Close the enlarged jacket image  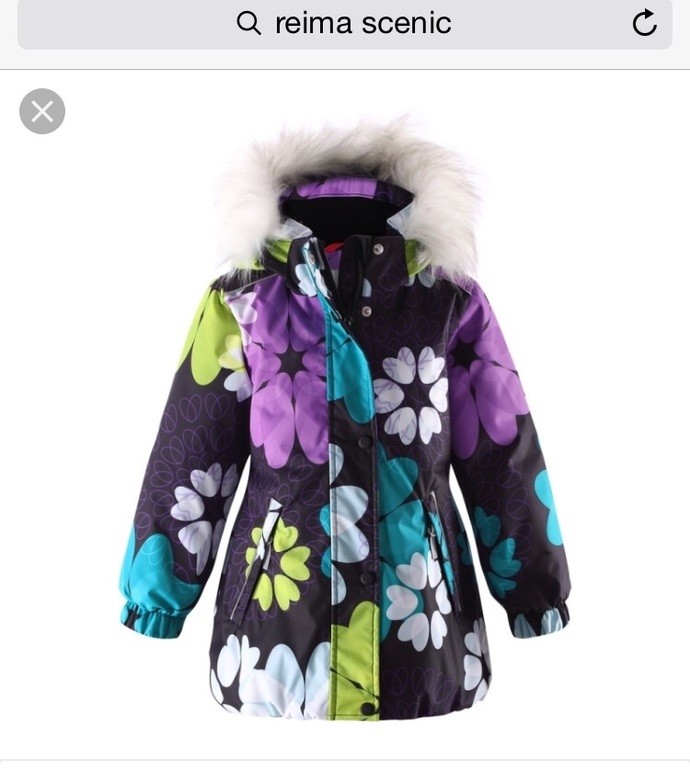[42, 111]
